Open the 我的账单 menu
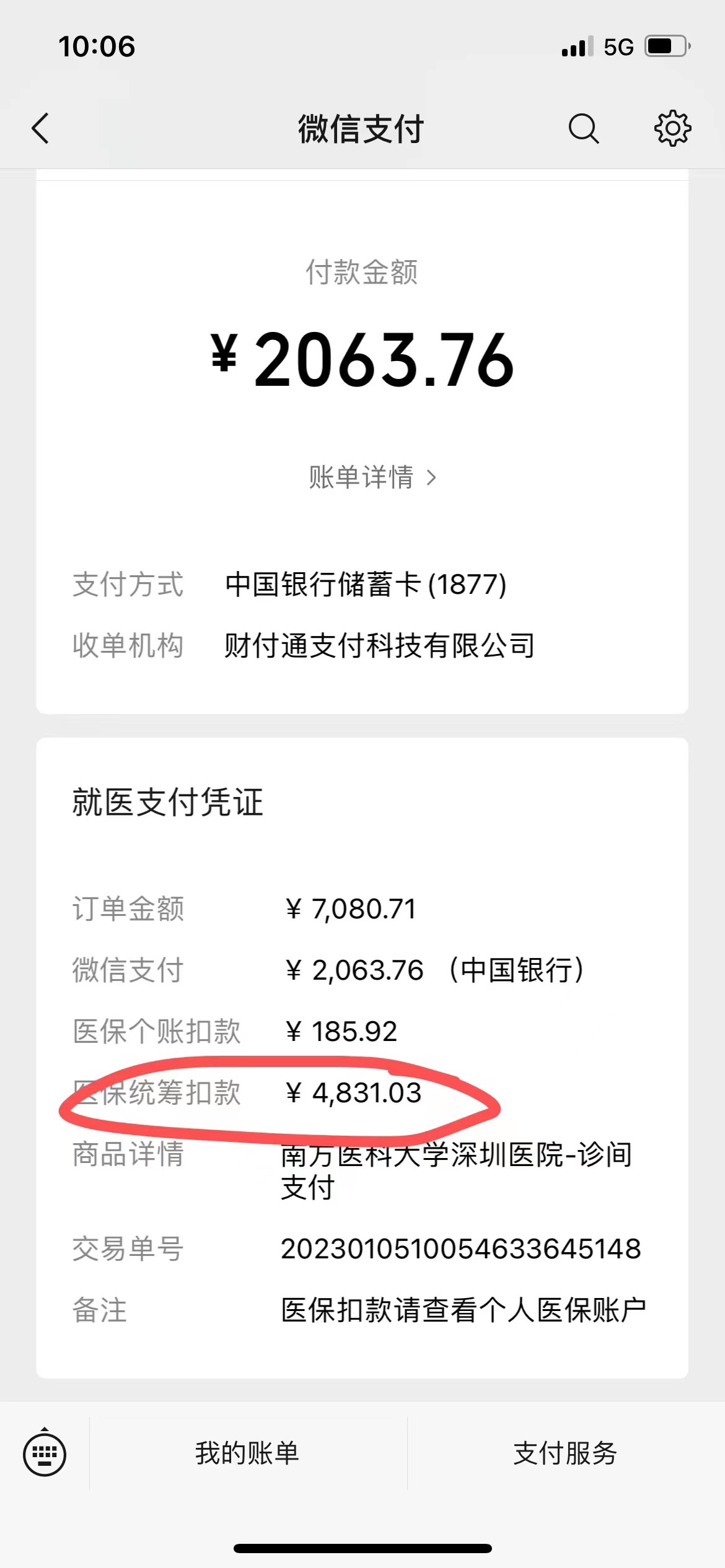Viewport: 725px width, 1568px height. 248,1453
